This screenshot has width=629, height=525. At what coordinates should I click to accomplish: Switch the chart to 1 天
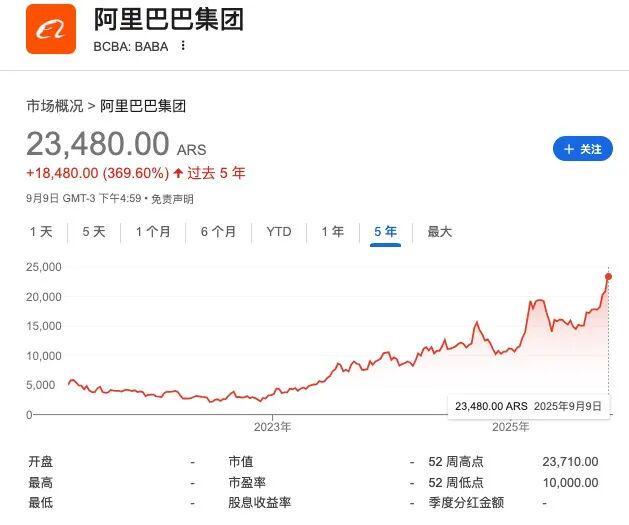point(41,232)
